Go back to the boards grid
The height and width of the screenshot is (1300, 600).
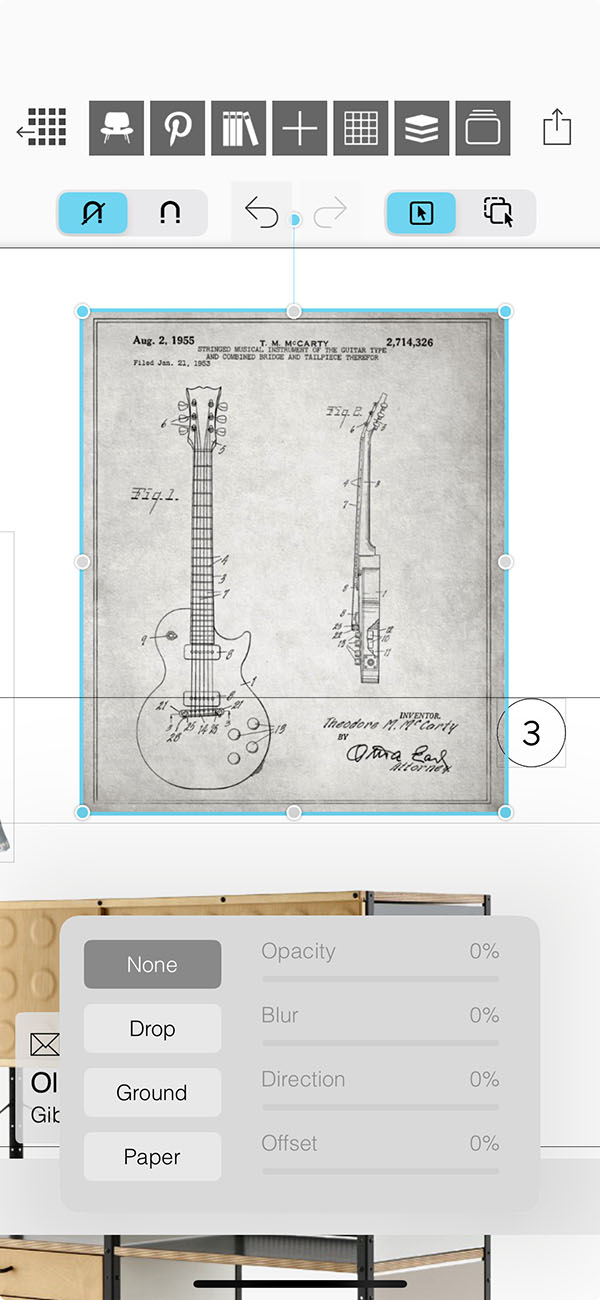(42, 128)
